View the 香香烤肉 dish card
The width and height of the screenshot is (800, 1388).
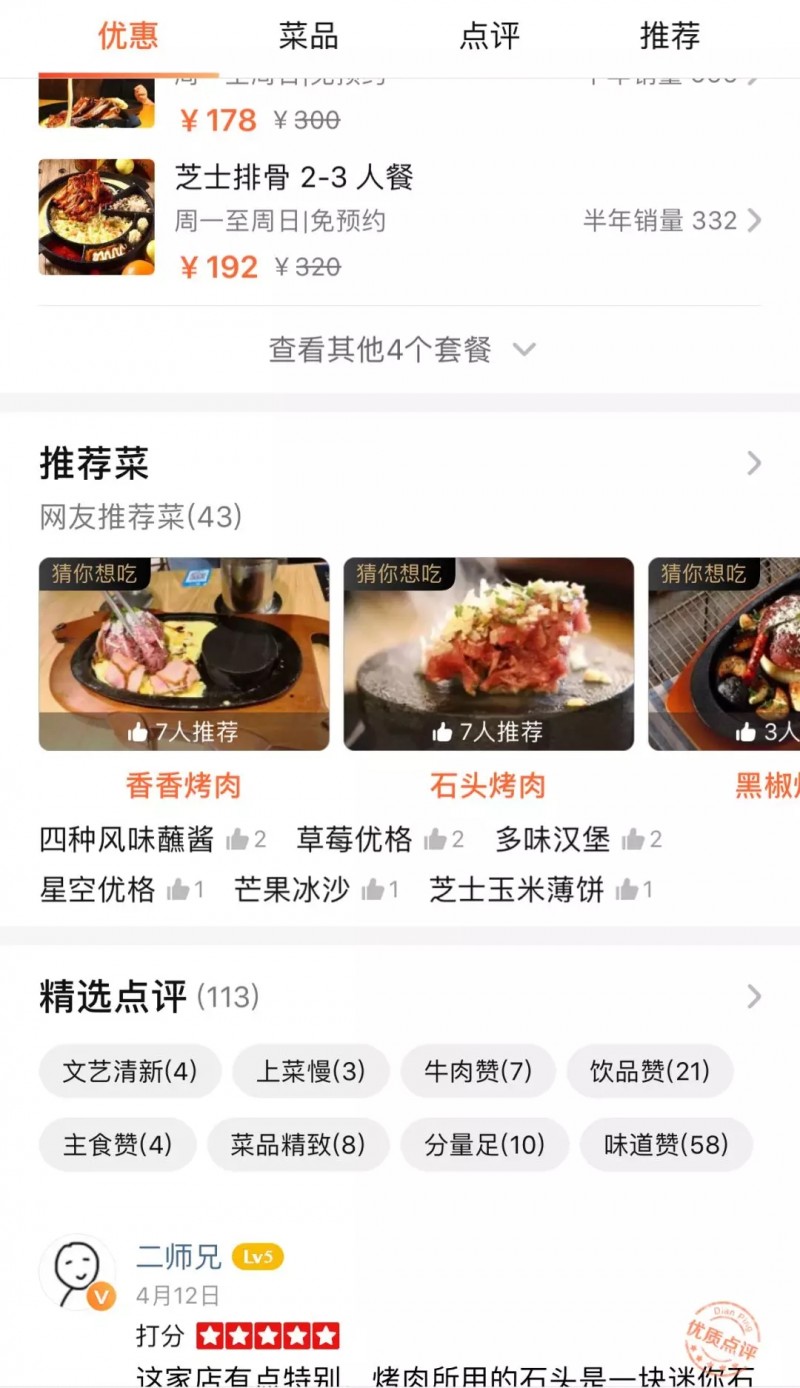(184, 655)
